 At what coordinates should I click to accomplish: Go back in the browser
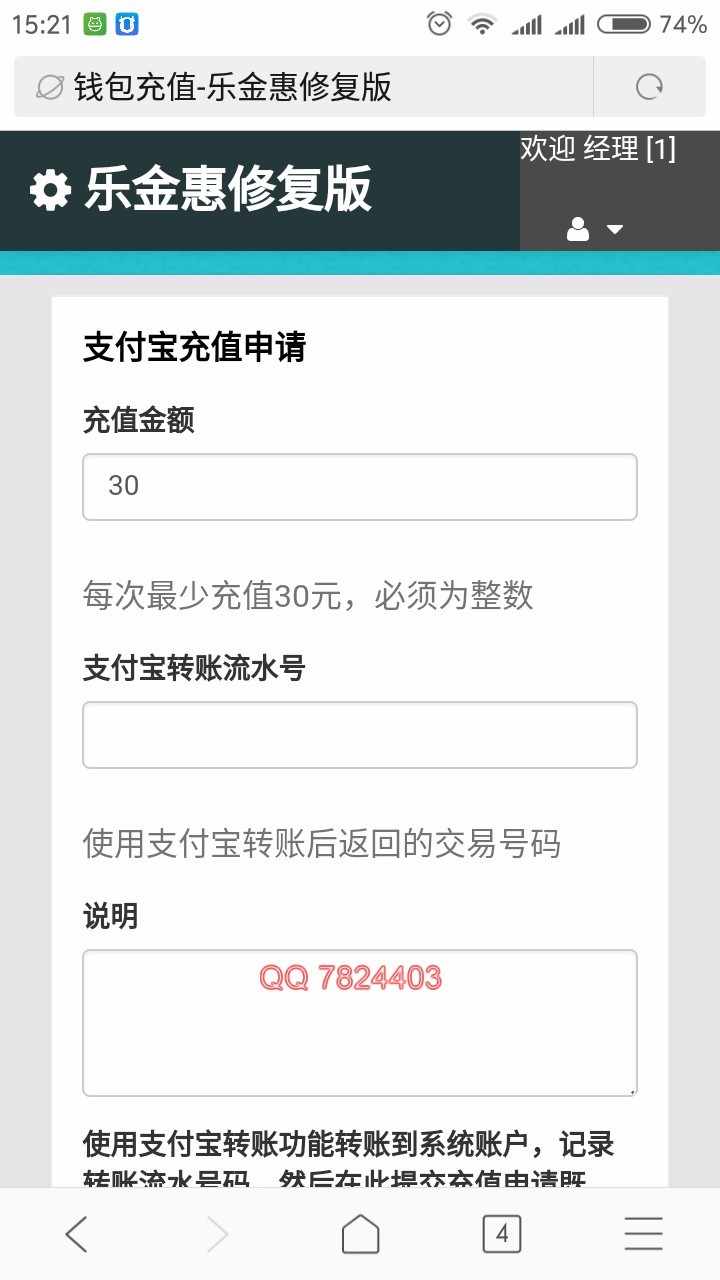click(x=76, y=1235)
